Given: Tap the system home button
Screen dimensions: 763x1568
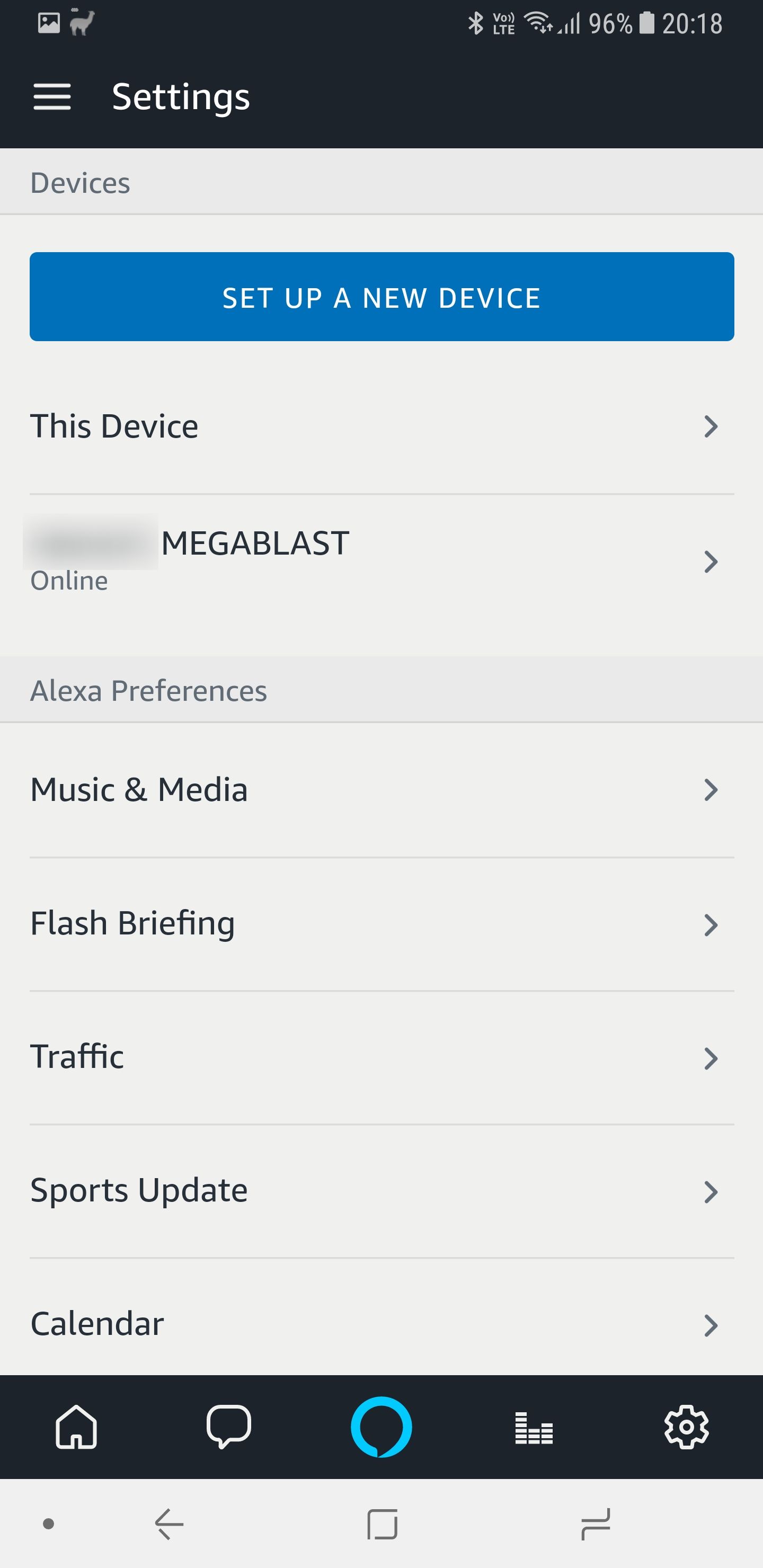Looking at the screenshot, I should (382, 1524).
